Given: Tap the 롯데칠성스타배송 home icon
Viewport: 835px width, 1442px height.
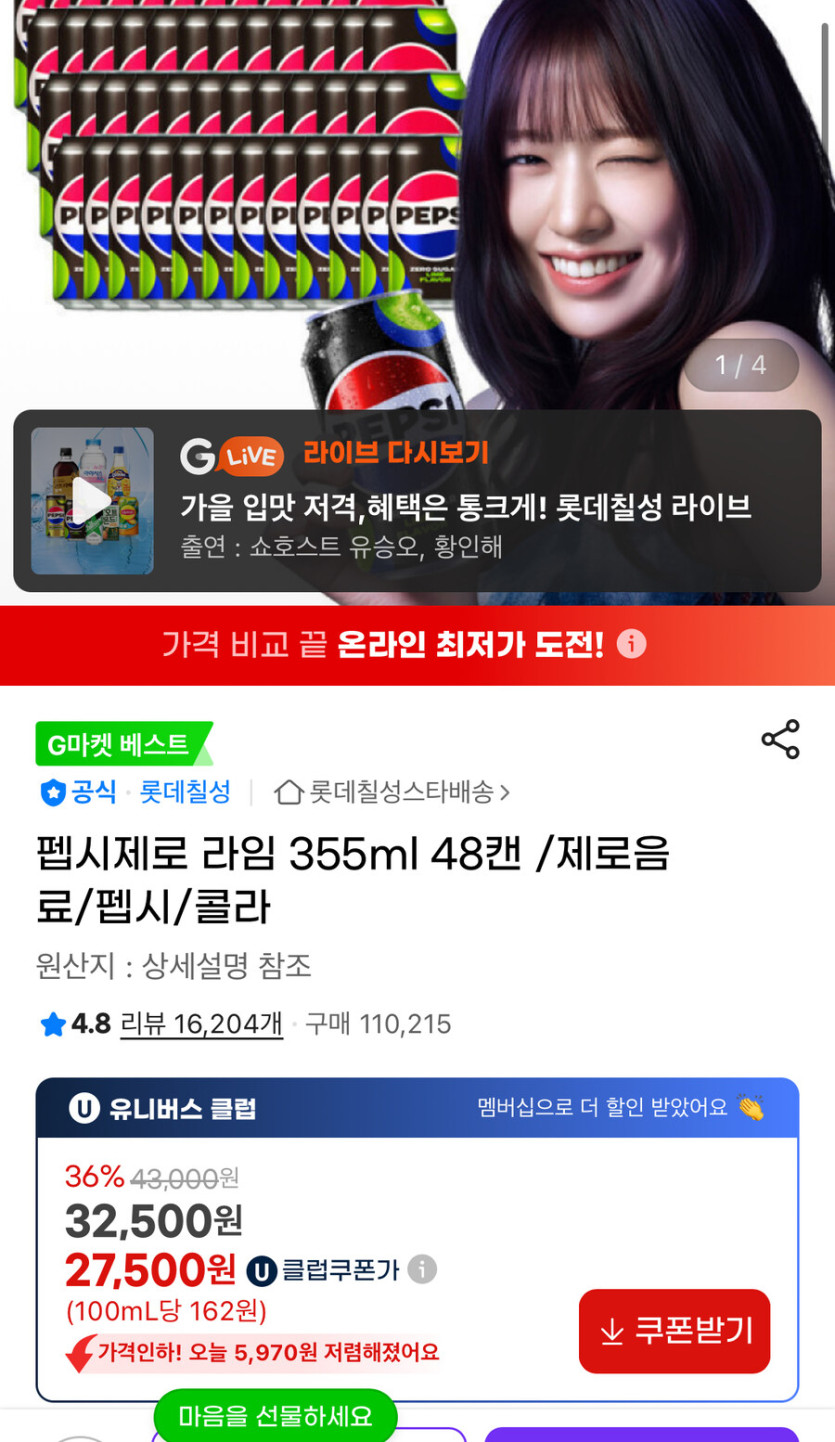Looking at the screenshot, I should tap(289, 791).
